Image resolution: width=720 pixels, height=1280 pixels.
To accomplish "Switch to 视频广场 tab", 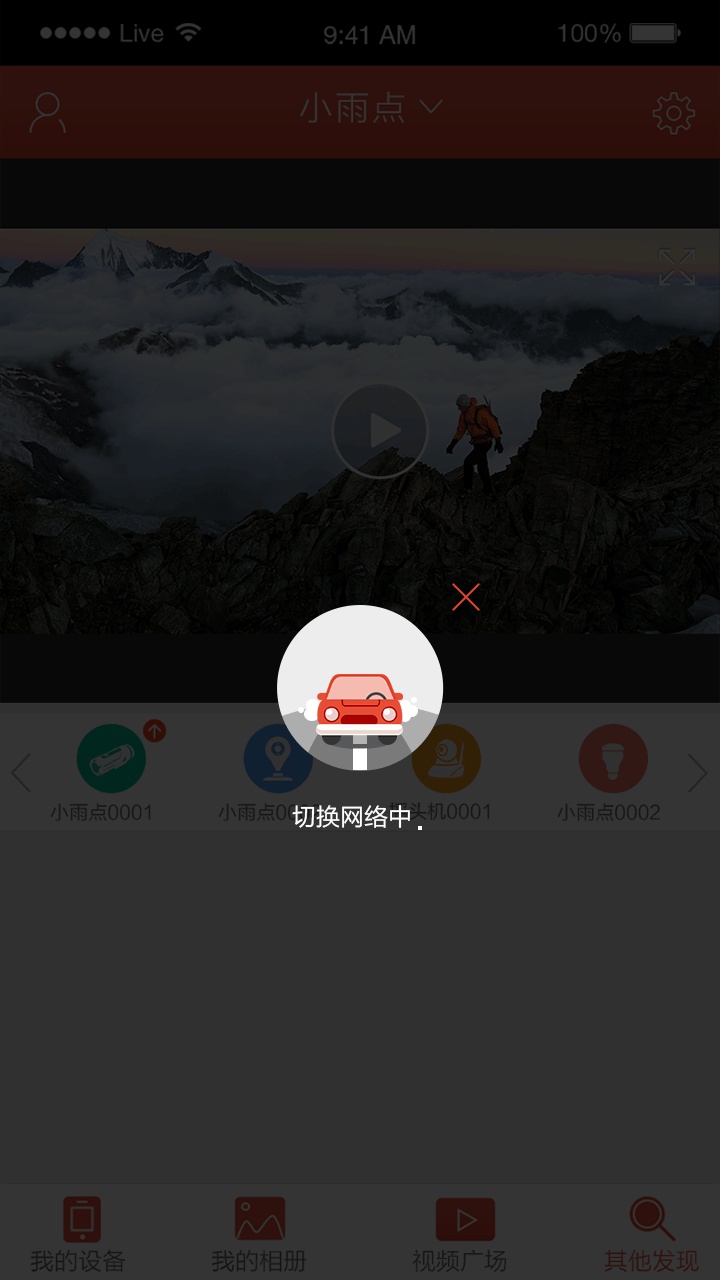I will click(x=461, y=1233).
